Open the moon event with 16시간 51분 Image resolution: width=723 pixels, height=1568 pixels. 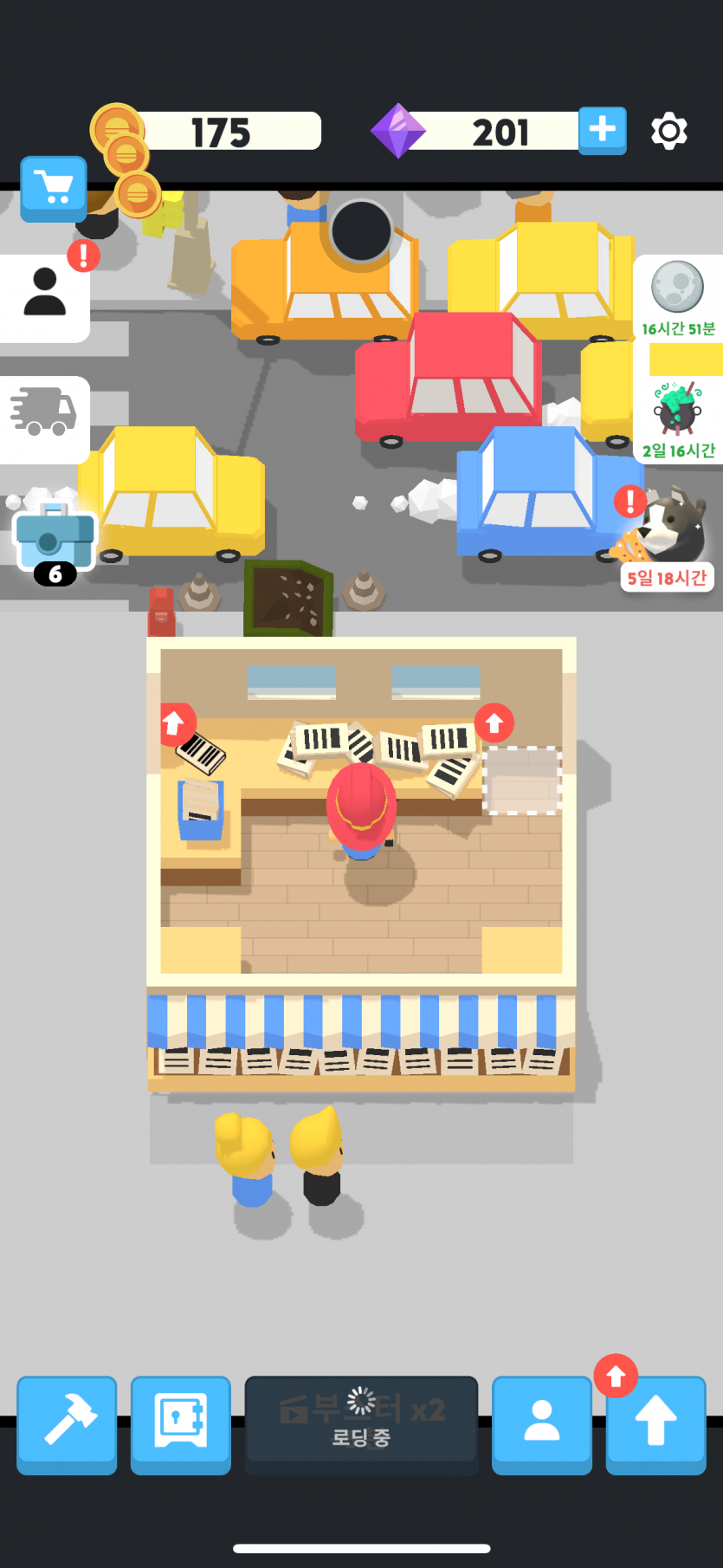tap(678, 298)
